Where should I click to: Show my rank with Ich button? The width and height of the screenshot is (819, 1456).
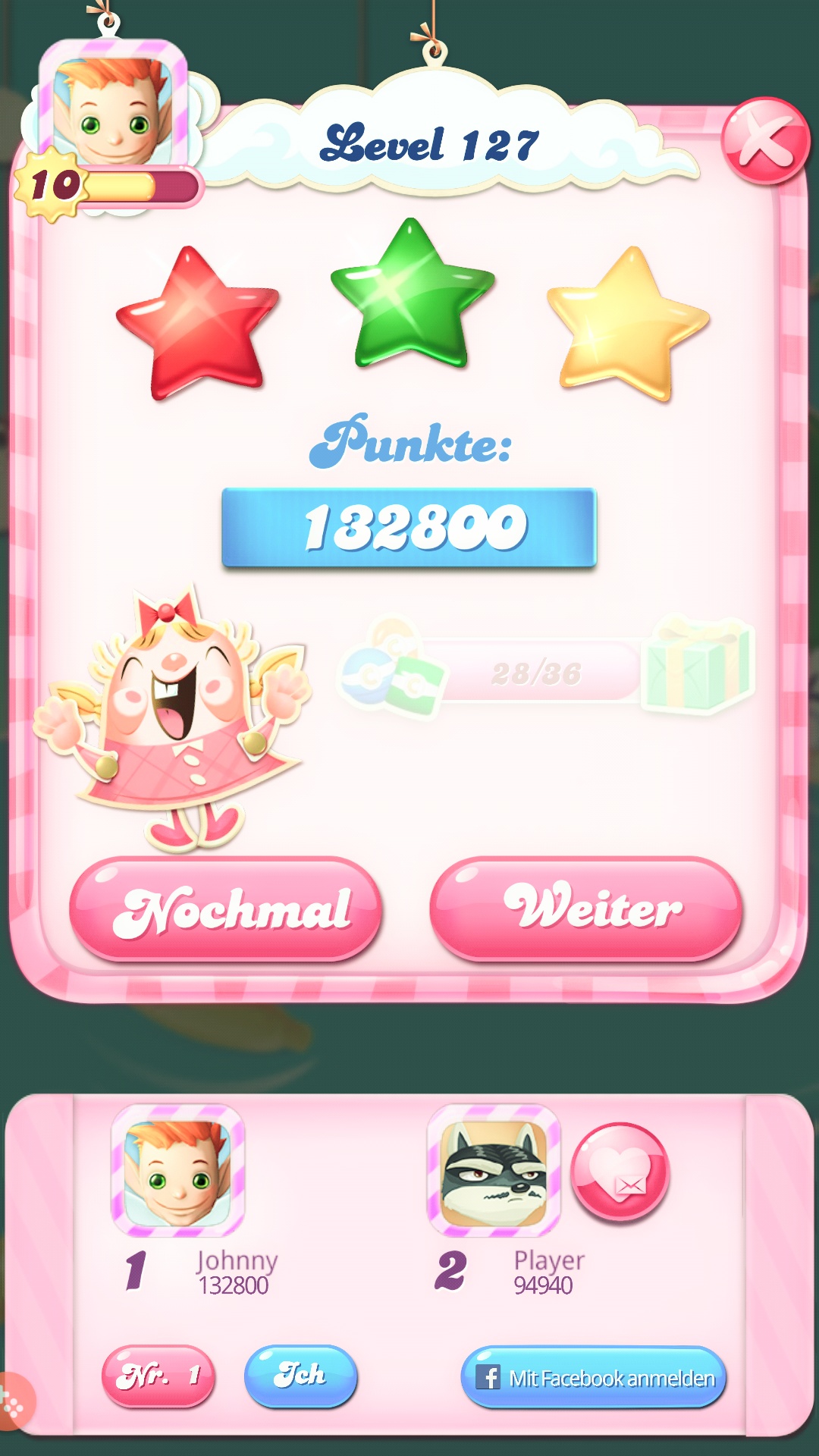point(300,1376)
